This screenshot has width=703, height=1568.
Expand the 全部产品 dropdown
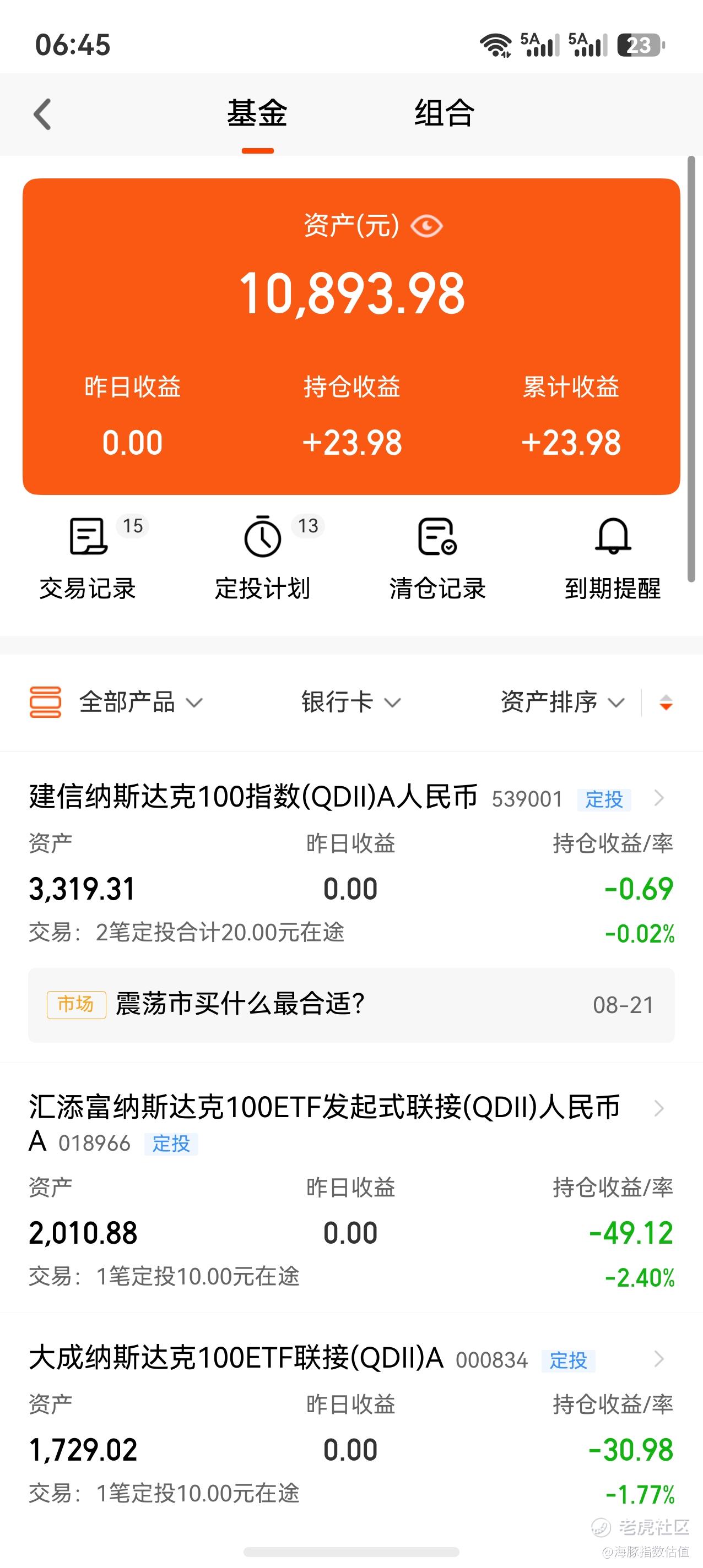coord(116,703)
